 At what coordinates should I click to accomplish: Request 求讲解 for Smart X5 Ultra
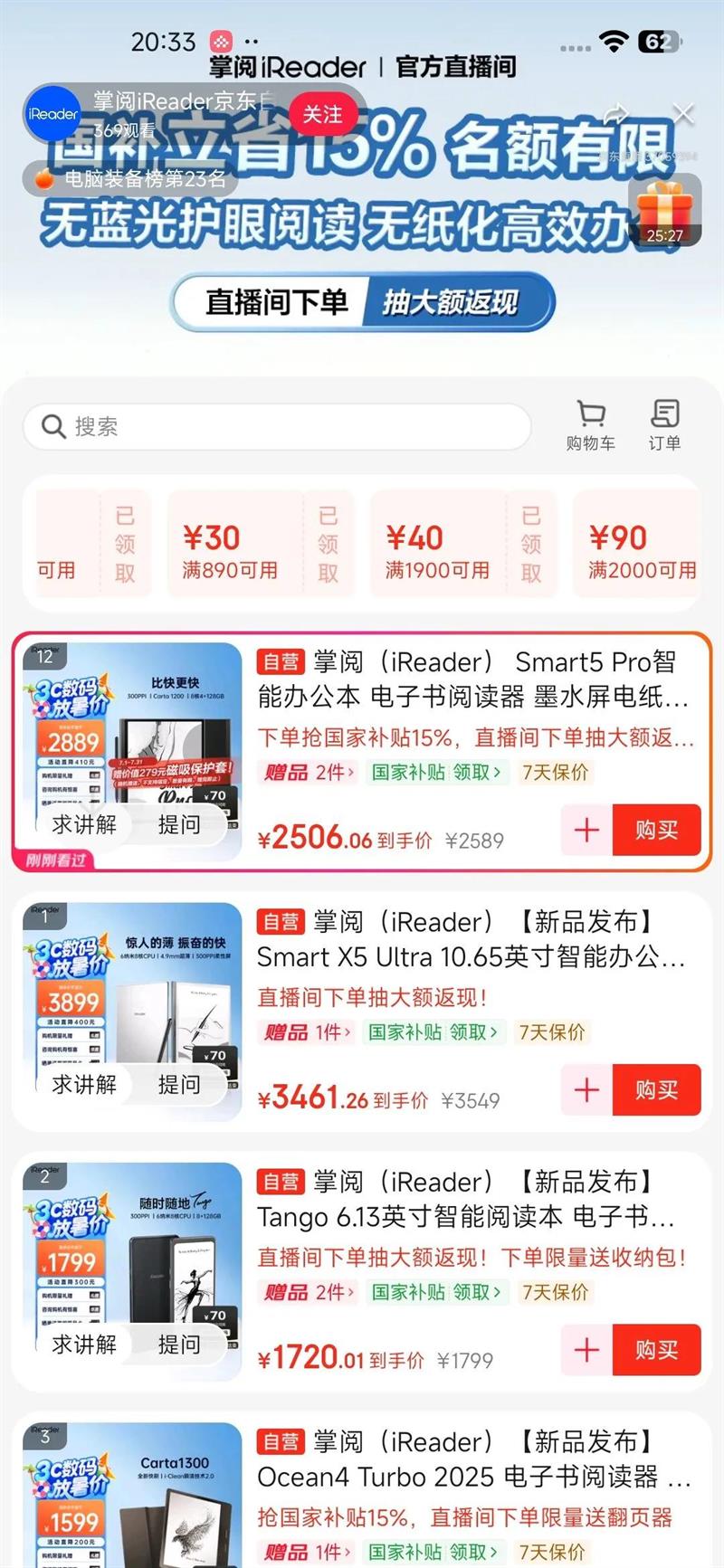point(84,1084)
